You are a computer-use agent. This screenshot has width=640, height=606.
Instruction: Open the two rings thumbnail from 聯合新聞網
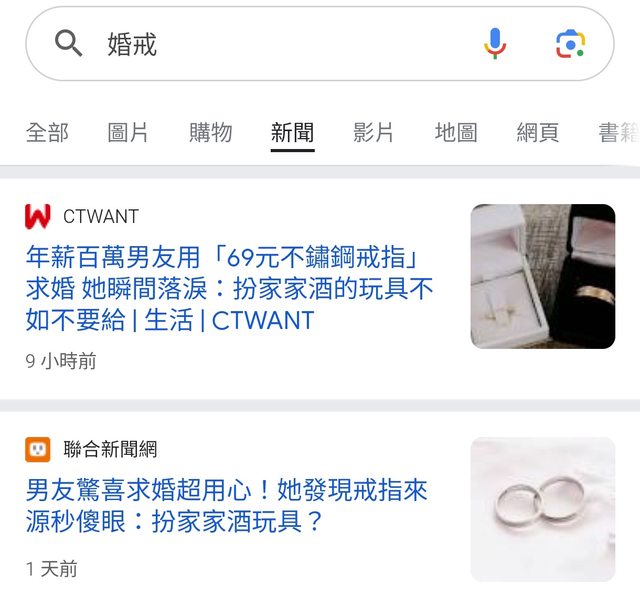[543, 509]
